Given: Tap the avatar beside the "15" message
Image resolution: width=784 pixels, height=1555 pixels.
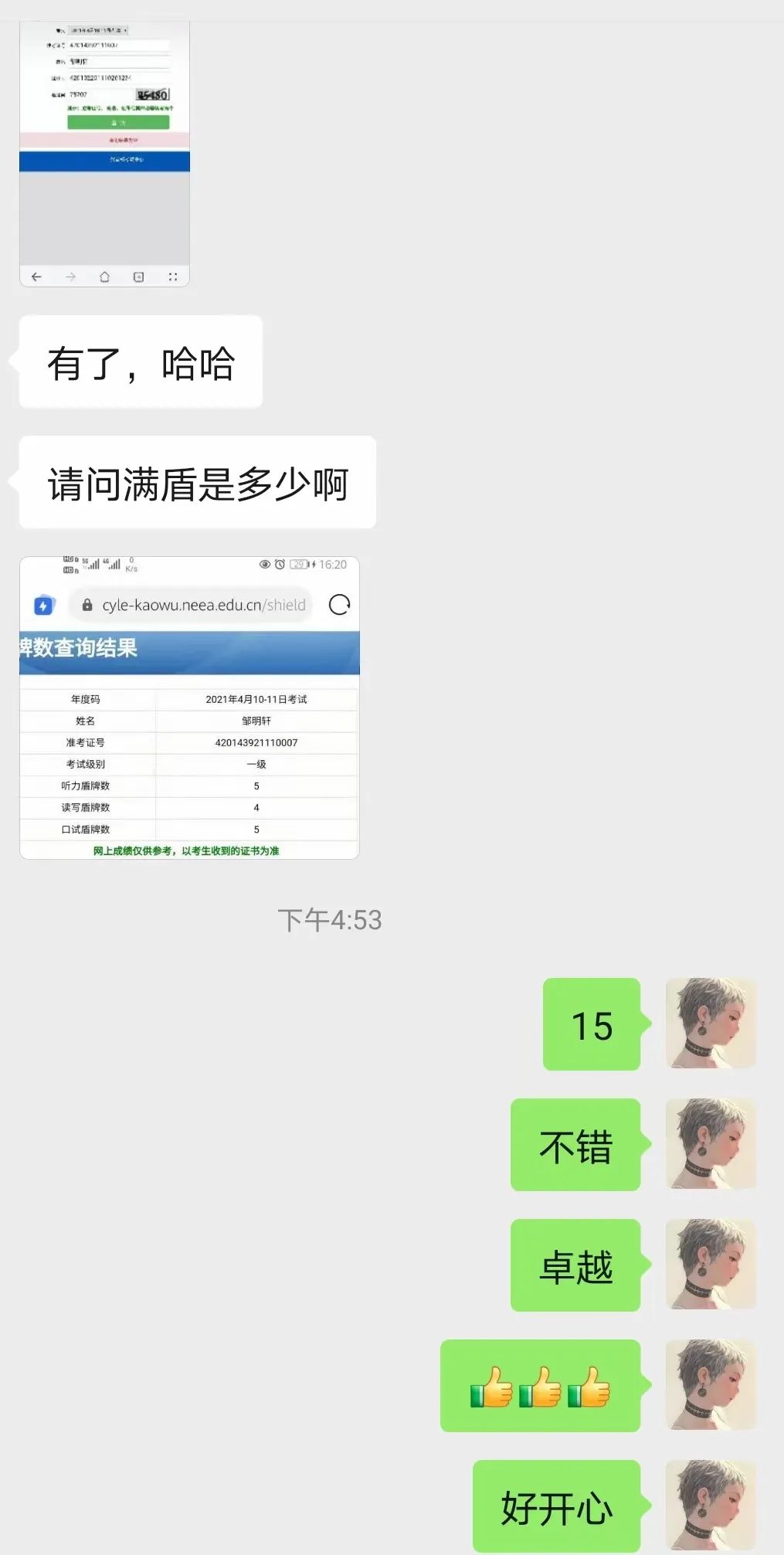Looking at the screenshot, I should click(711, 1024).
